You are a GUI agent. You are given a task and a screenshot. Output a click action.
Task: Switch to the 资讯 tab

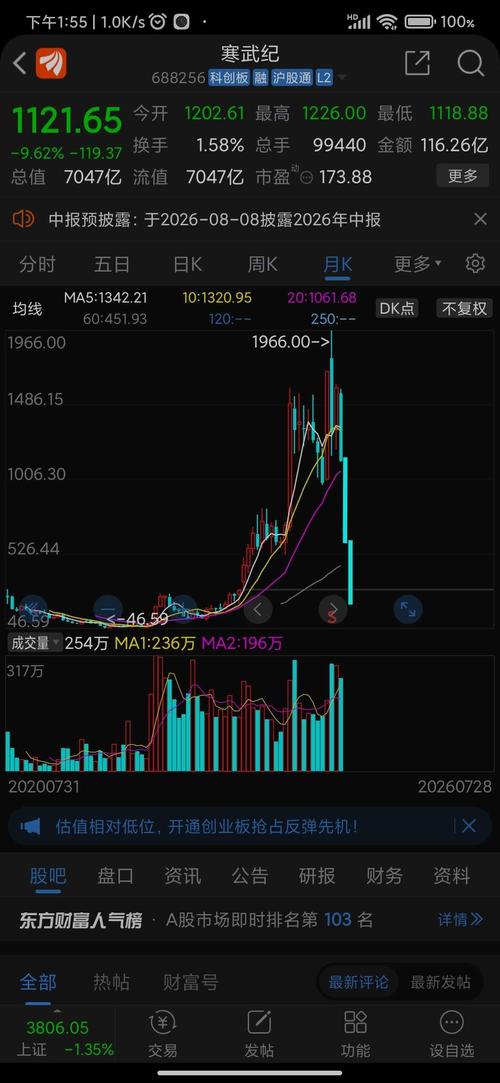point(182,876)
